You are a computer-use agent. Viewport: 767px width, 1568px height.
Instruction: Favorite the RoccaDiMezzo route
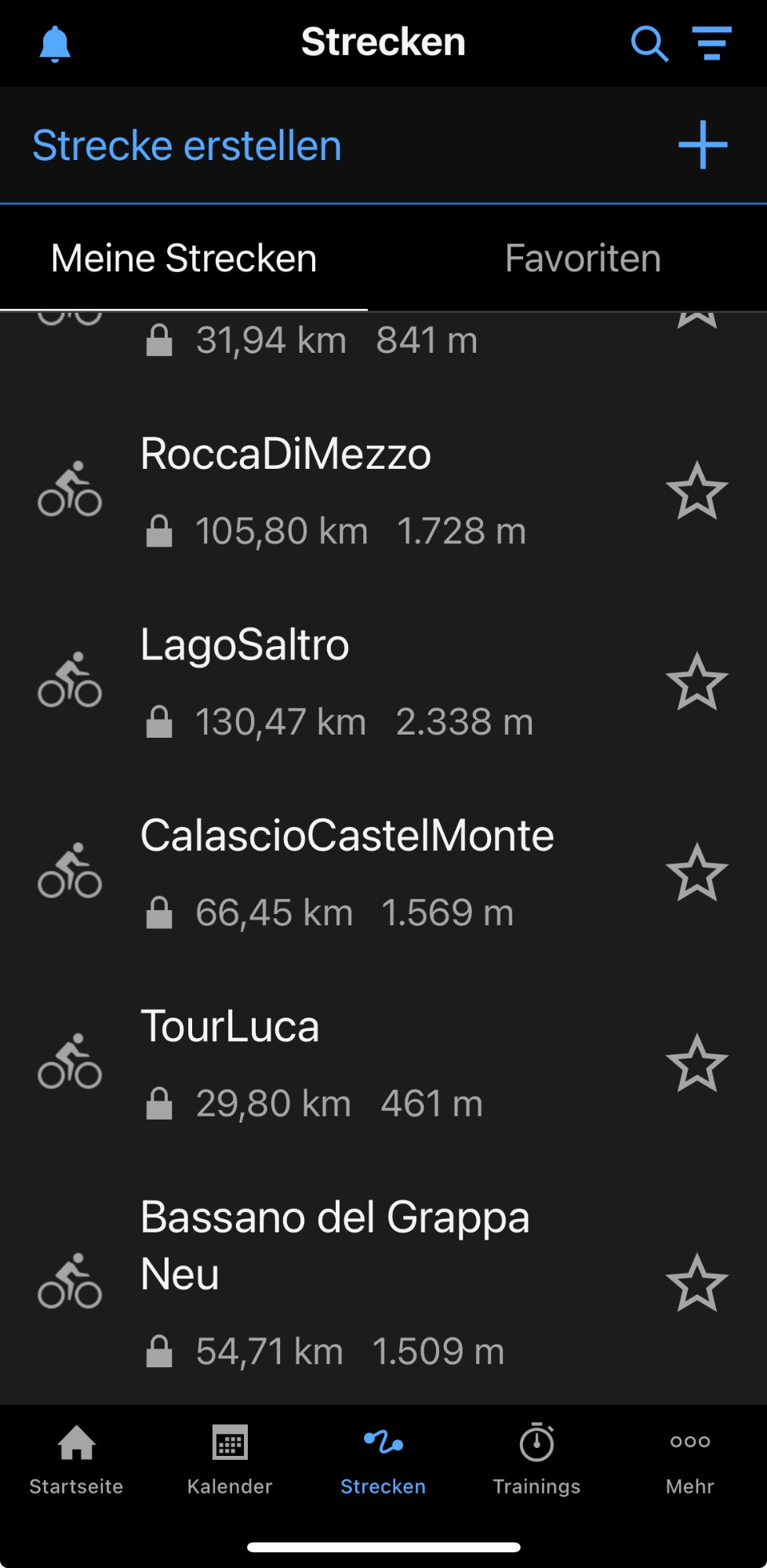(697, 492)
